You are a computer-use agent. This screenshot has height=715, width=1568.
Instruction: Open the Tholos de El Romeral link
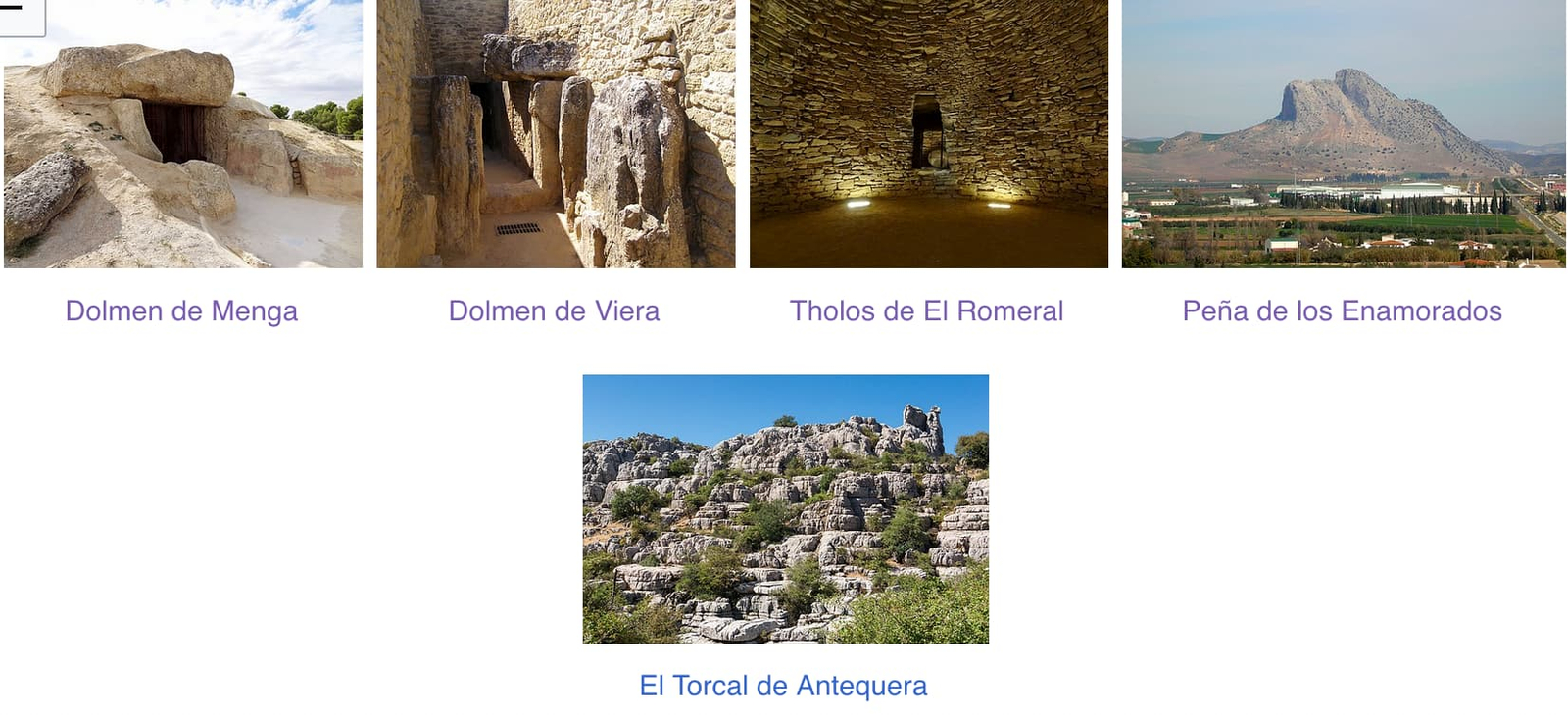point(926,310)
